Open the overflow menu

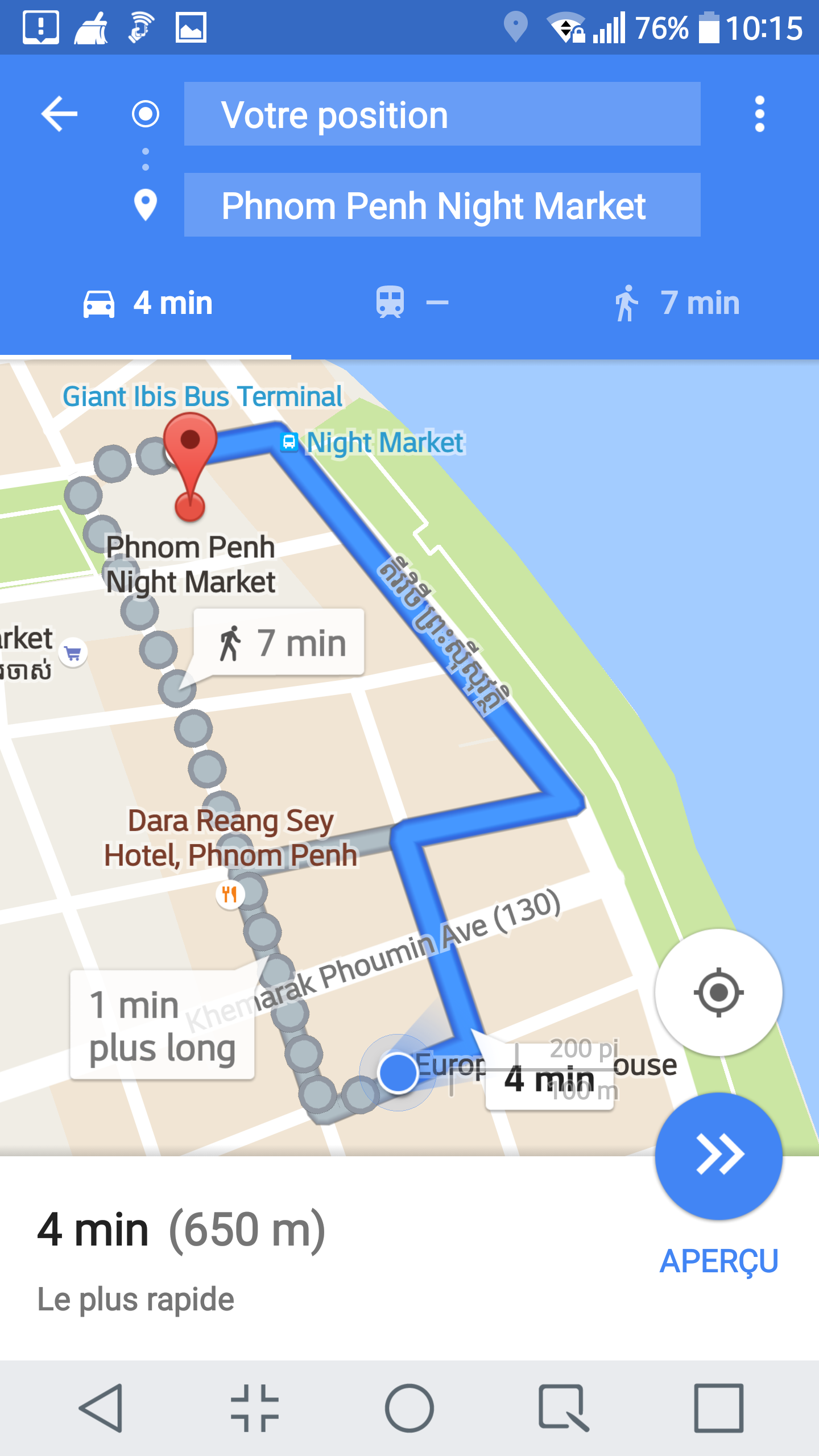coord(759,114)
